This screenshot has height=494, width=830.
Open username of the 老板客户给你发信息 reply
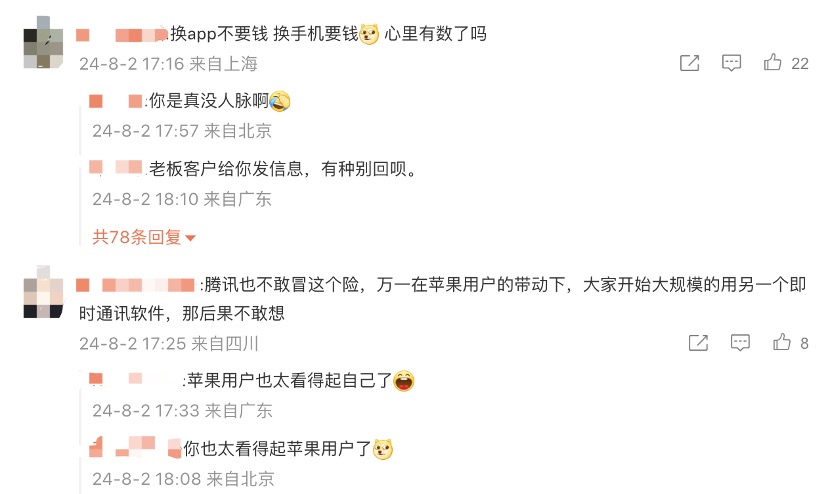click(x=118, y=168)
